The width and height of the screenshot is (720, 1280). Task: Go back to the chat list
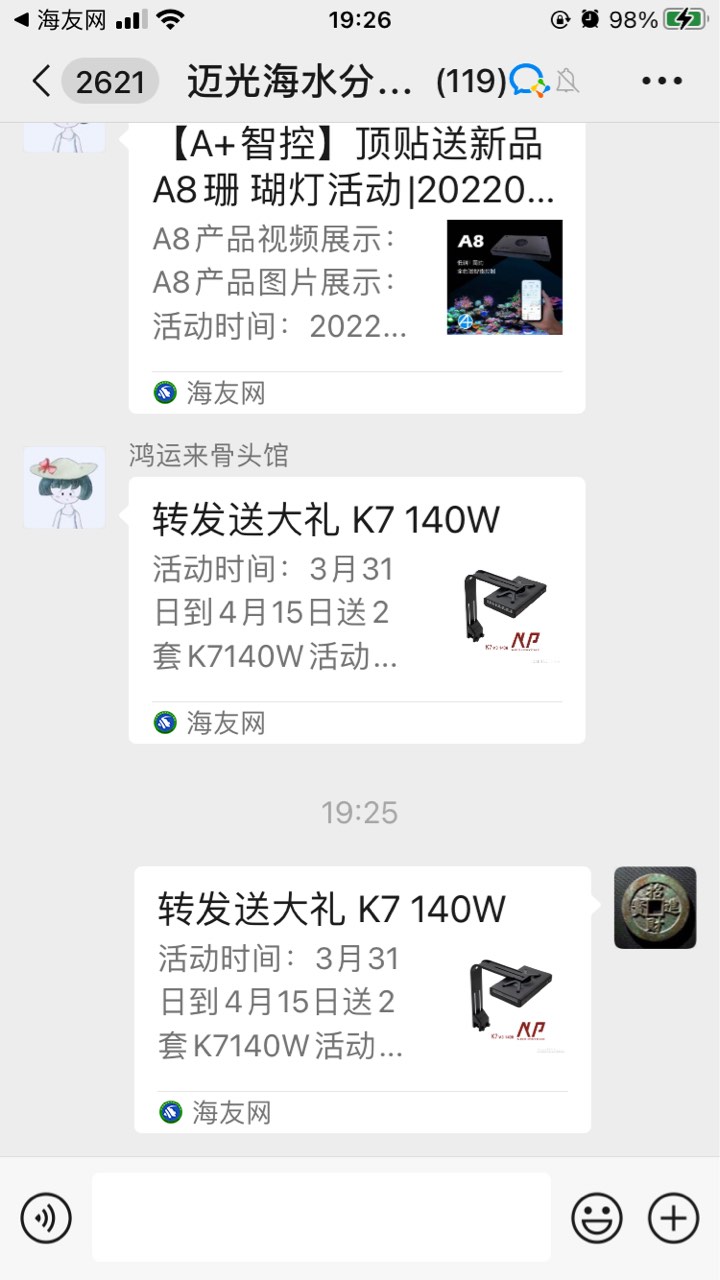click(x=40, y=82)
